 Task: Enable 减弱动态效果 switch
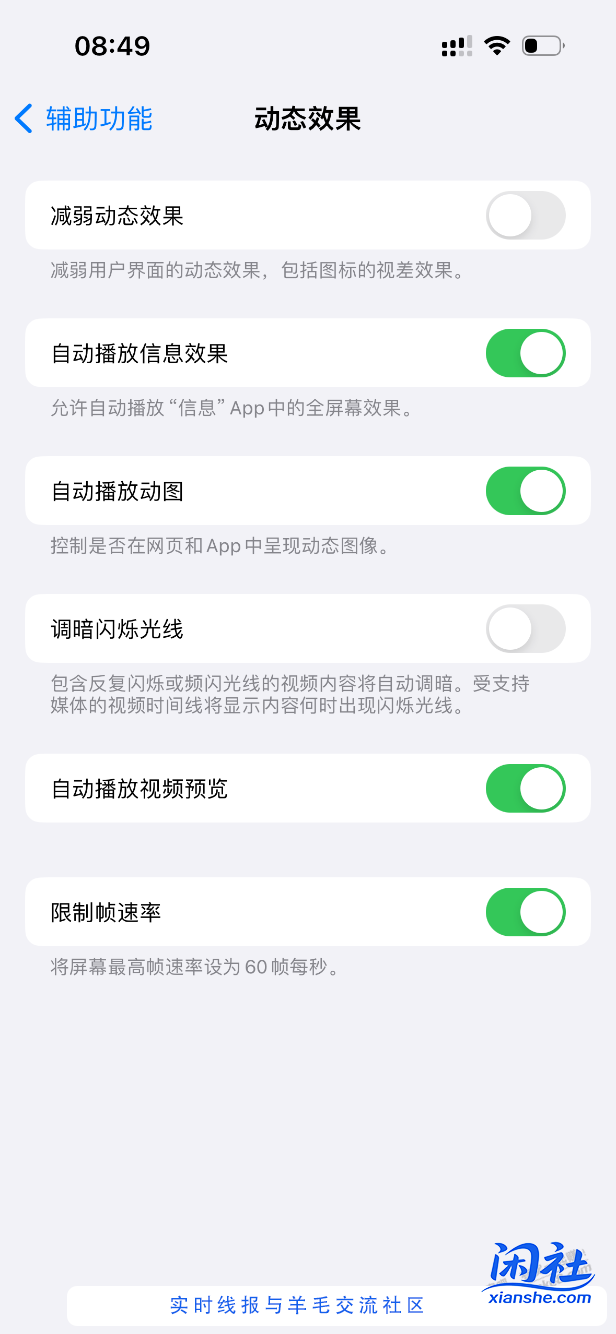click(x=525, y=215)
